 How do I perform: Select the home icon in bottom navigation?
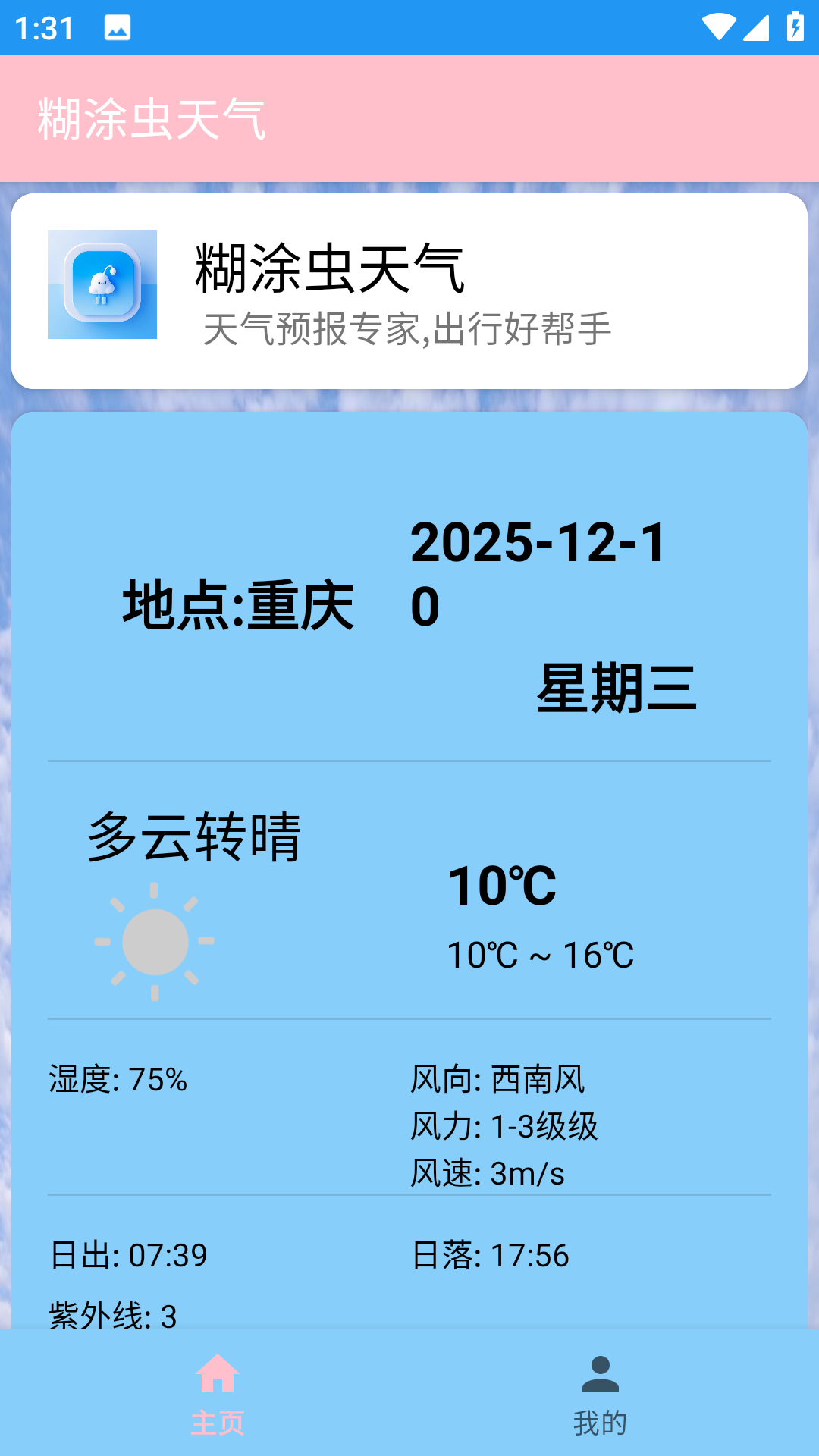pos(219,1374)
